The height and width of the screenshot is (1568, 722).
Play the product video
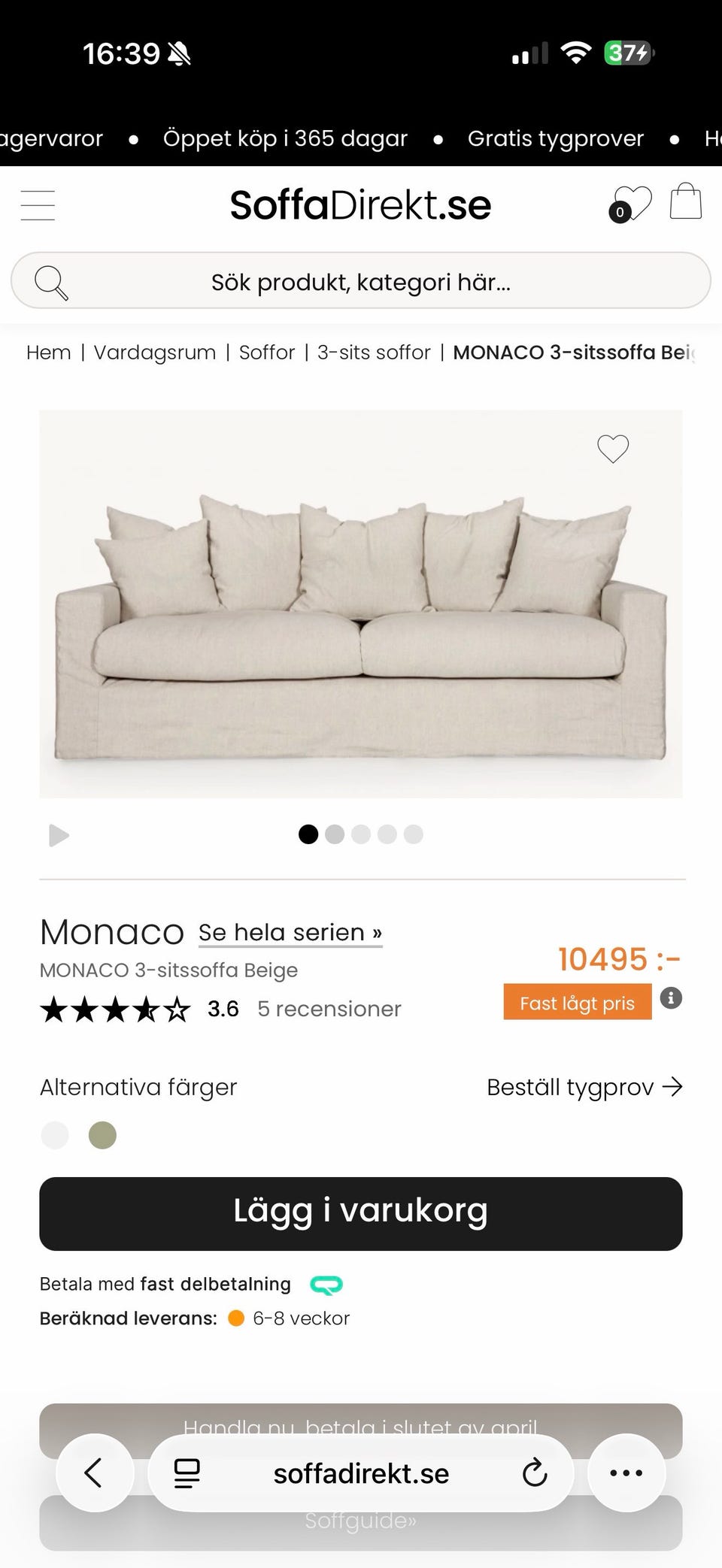(58, 835)
